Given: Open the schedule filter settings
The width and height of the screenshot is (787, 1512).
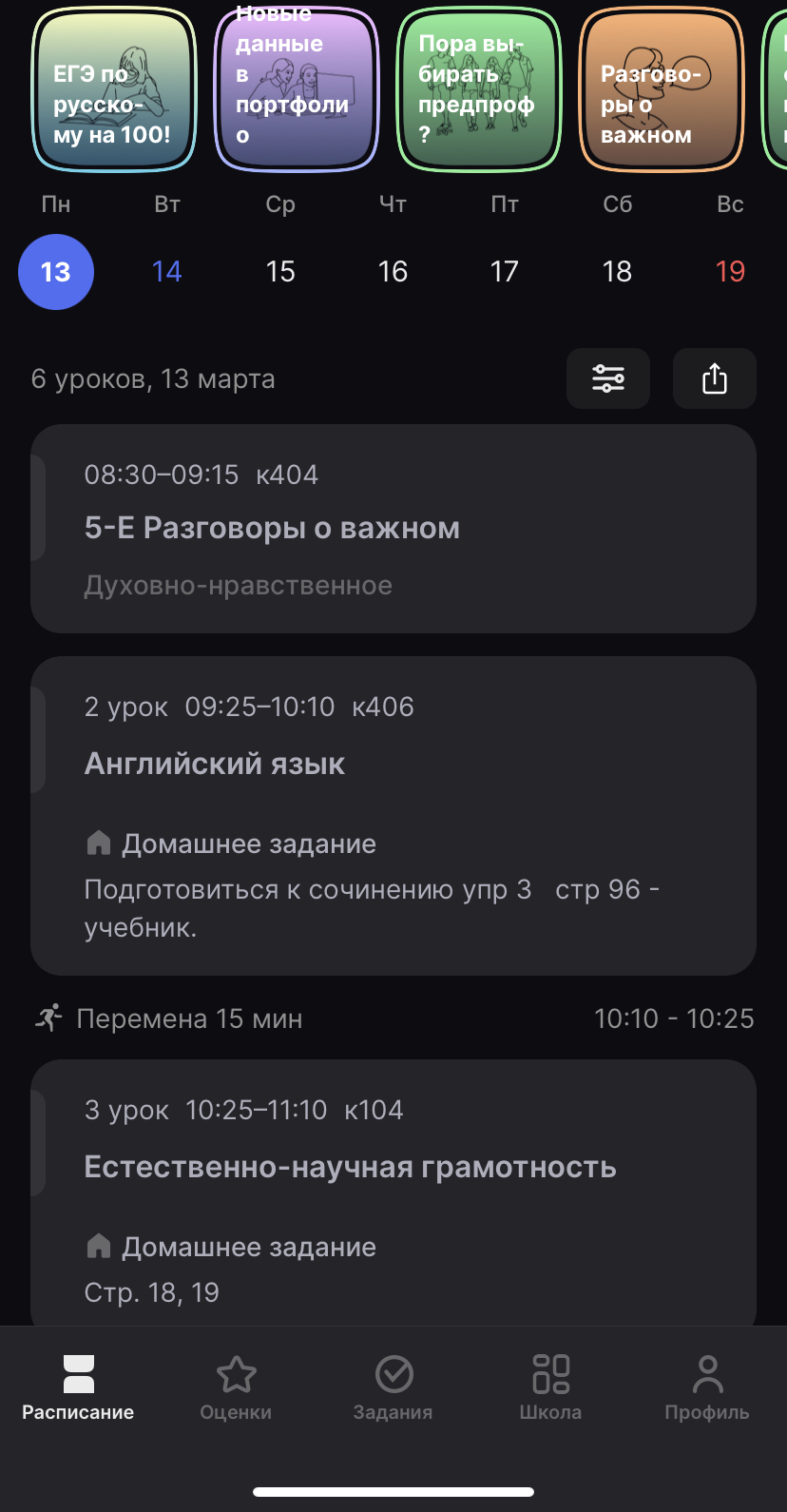Looking at the screenshot, I should [608, 378].
